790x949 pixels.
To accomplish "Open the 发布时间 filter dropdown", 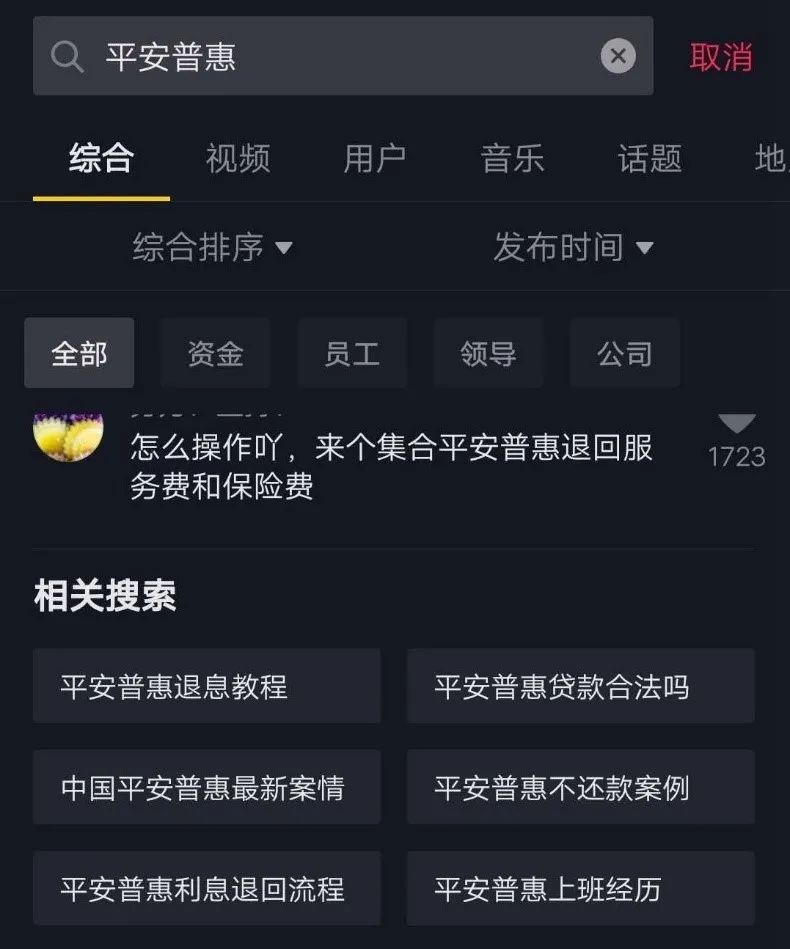I will (x=573, y=247).
